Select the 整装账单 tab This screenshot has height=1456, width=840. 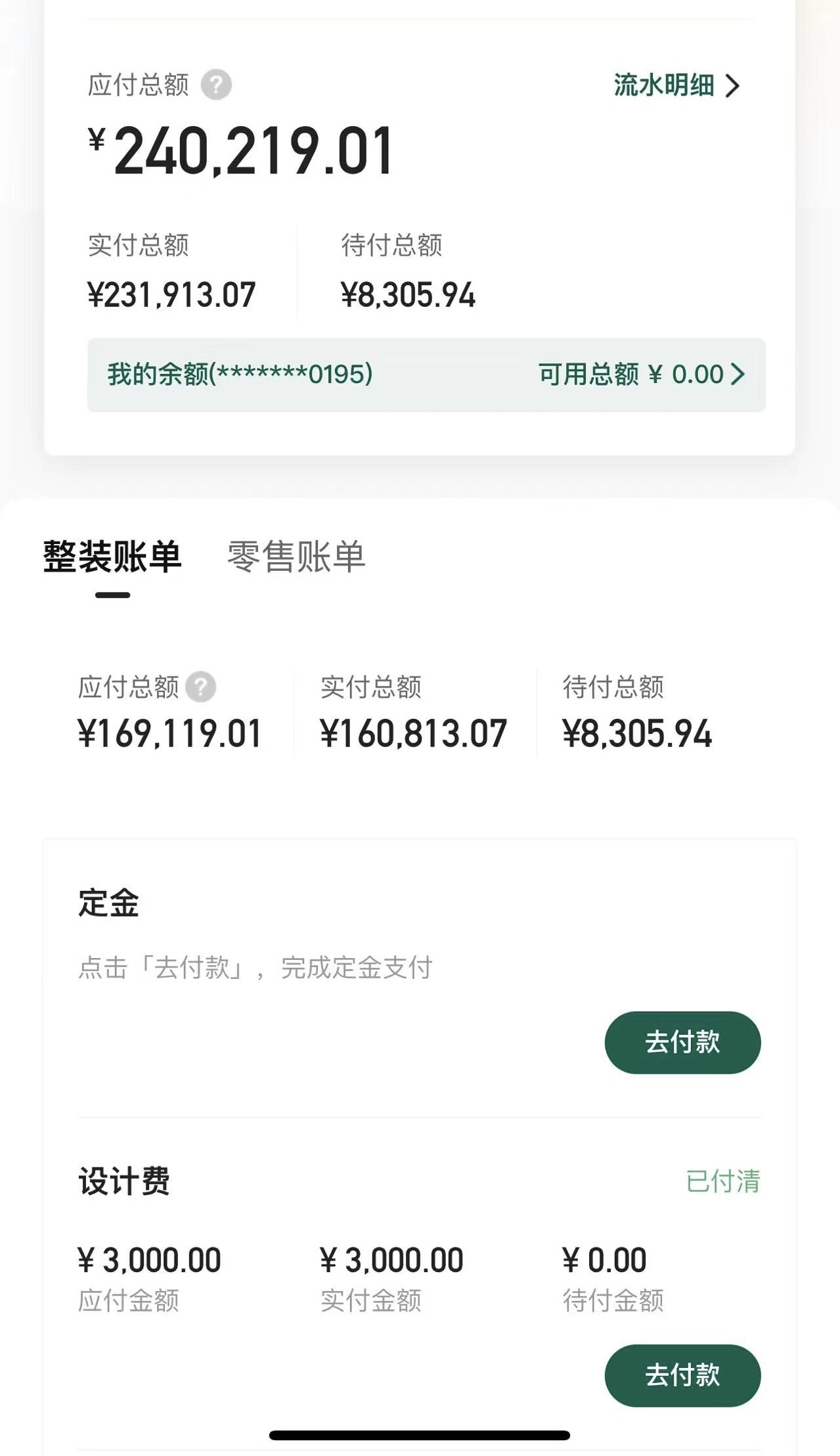click(112, 557)
